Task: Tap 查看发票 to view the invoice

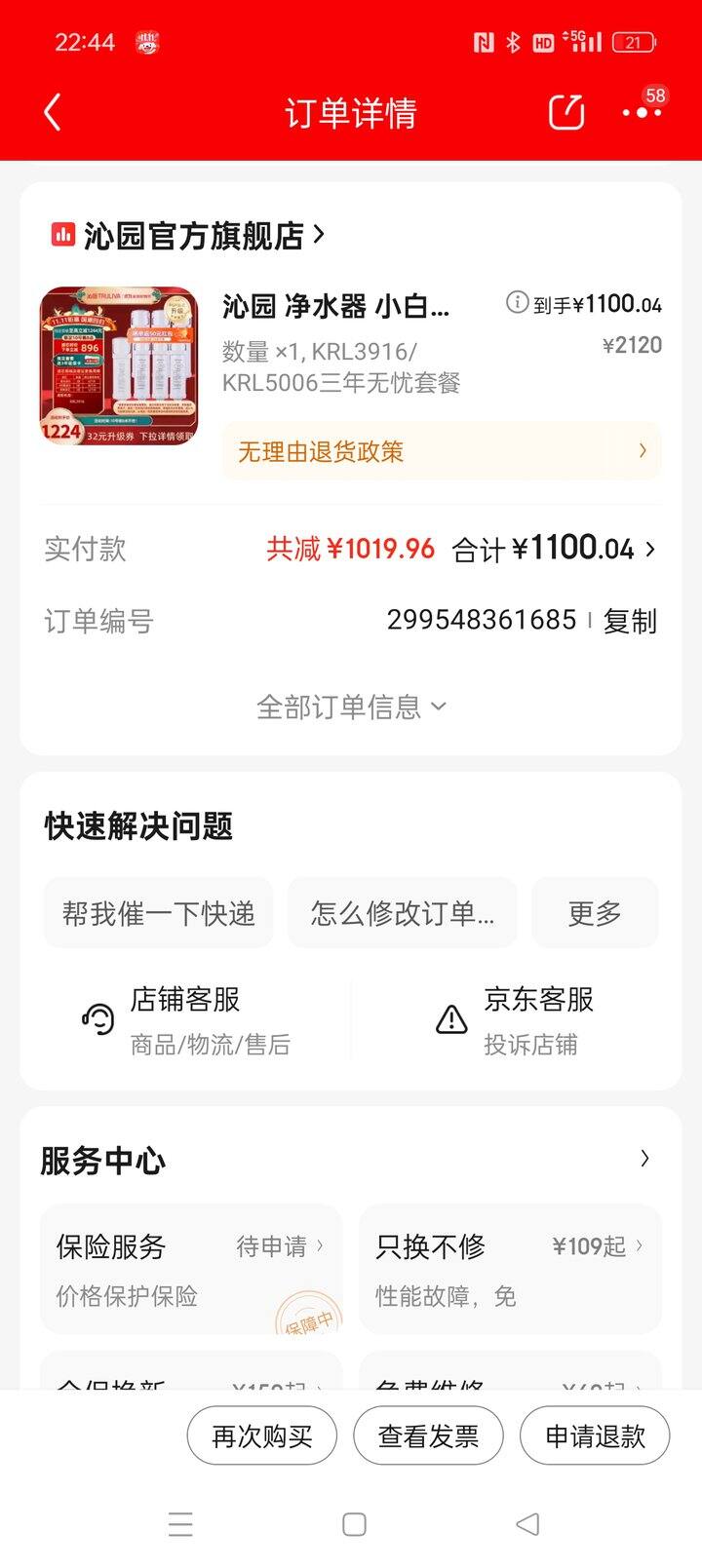Action: point(428,1435)
